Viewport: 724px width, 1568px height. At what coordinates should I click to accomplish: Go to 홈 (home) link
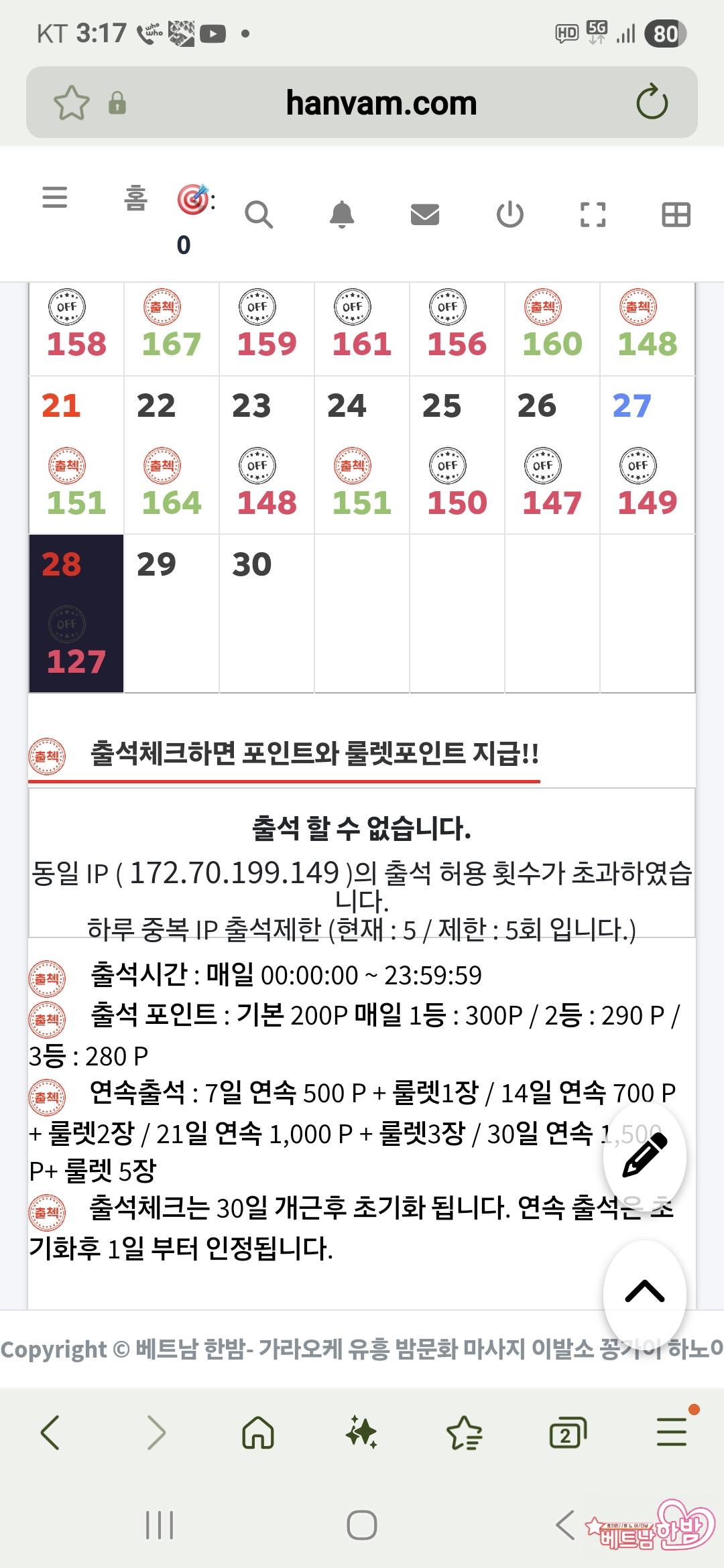pyautogui.click(x=135, y=199)
